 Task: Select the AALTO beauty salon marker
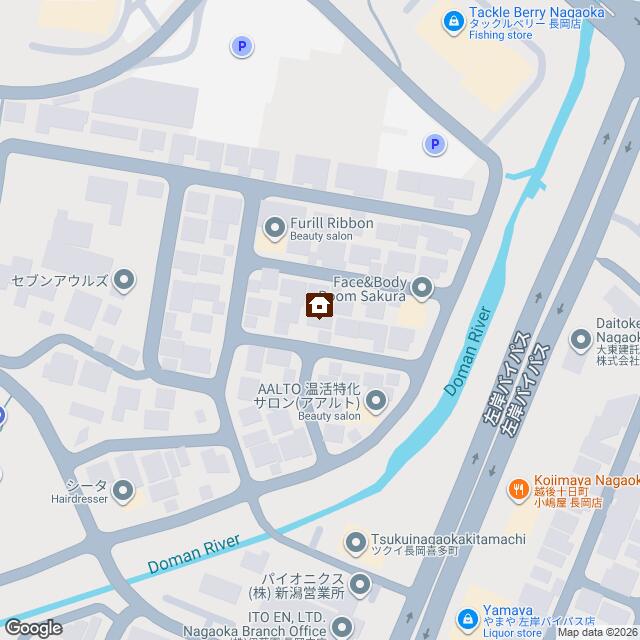click(376, 402)
